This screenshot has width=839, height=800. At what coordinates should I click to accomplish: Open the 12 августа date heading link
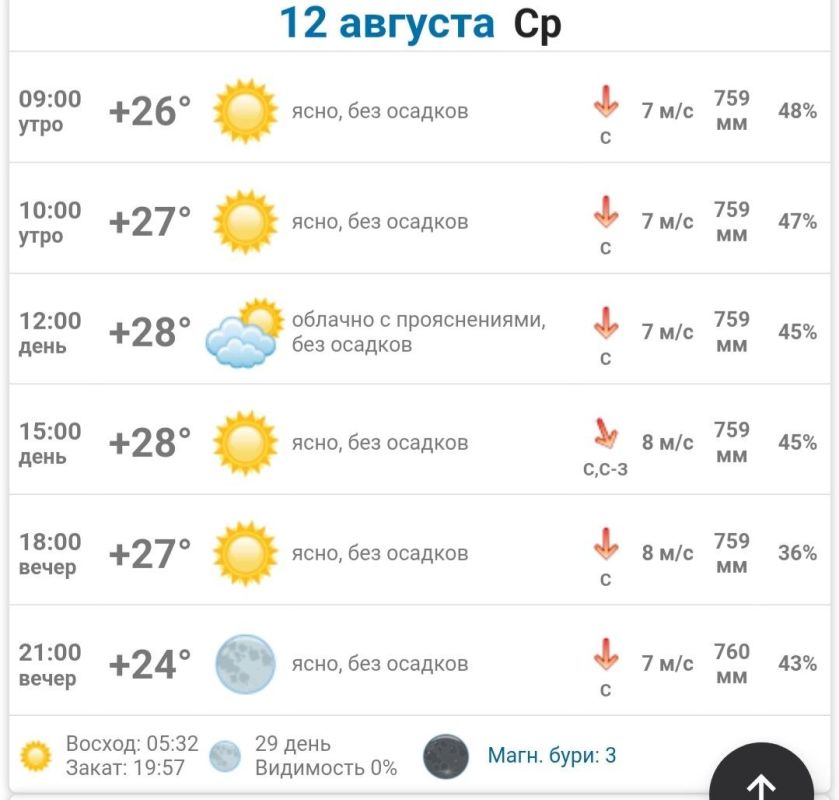[x=387, y=24]
